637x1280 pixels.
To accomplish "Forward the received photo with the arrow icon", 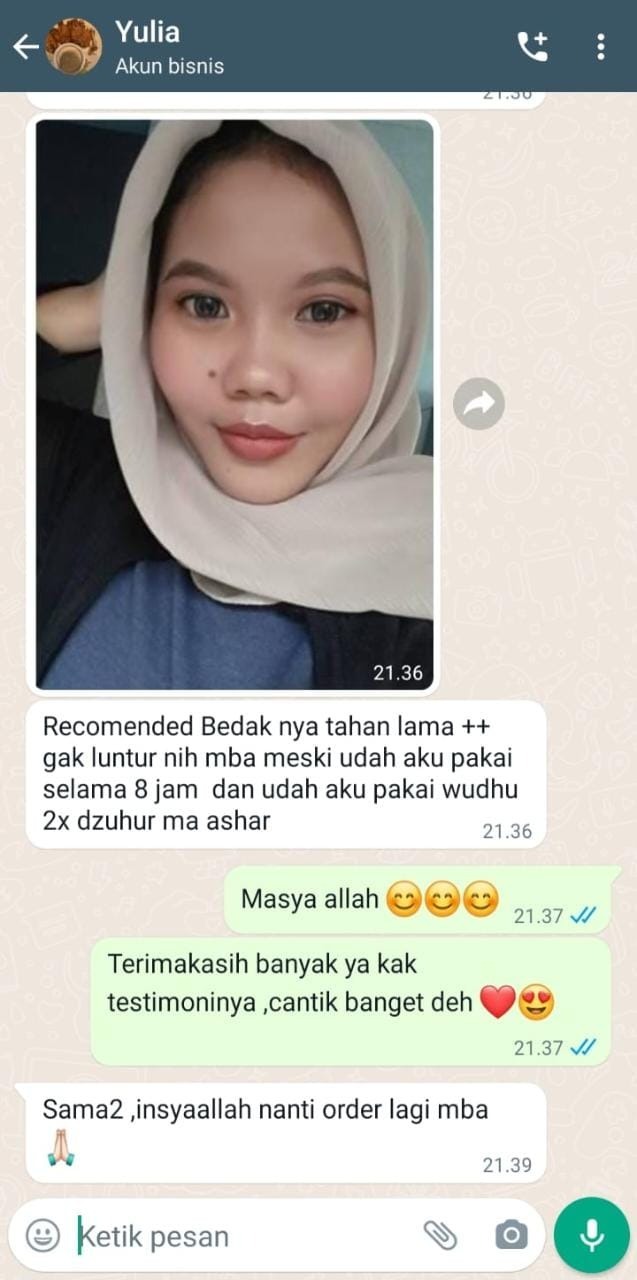I will 478,404.
